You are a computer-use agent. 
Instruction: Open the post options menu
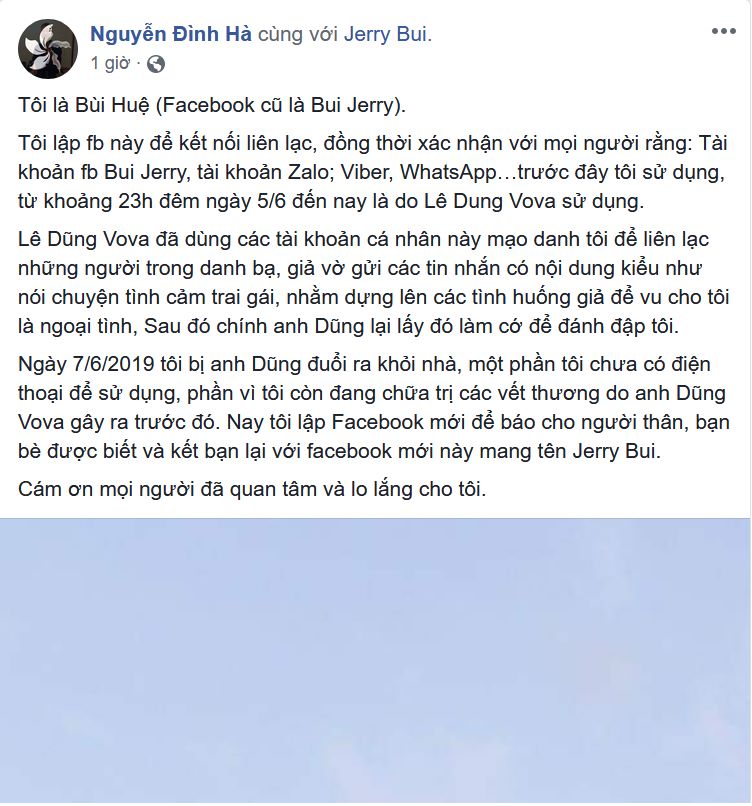pos(723,32)
